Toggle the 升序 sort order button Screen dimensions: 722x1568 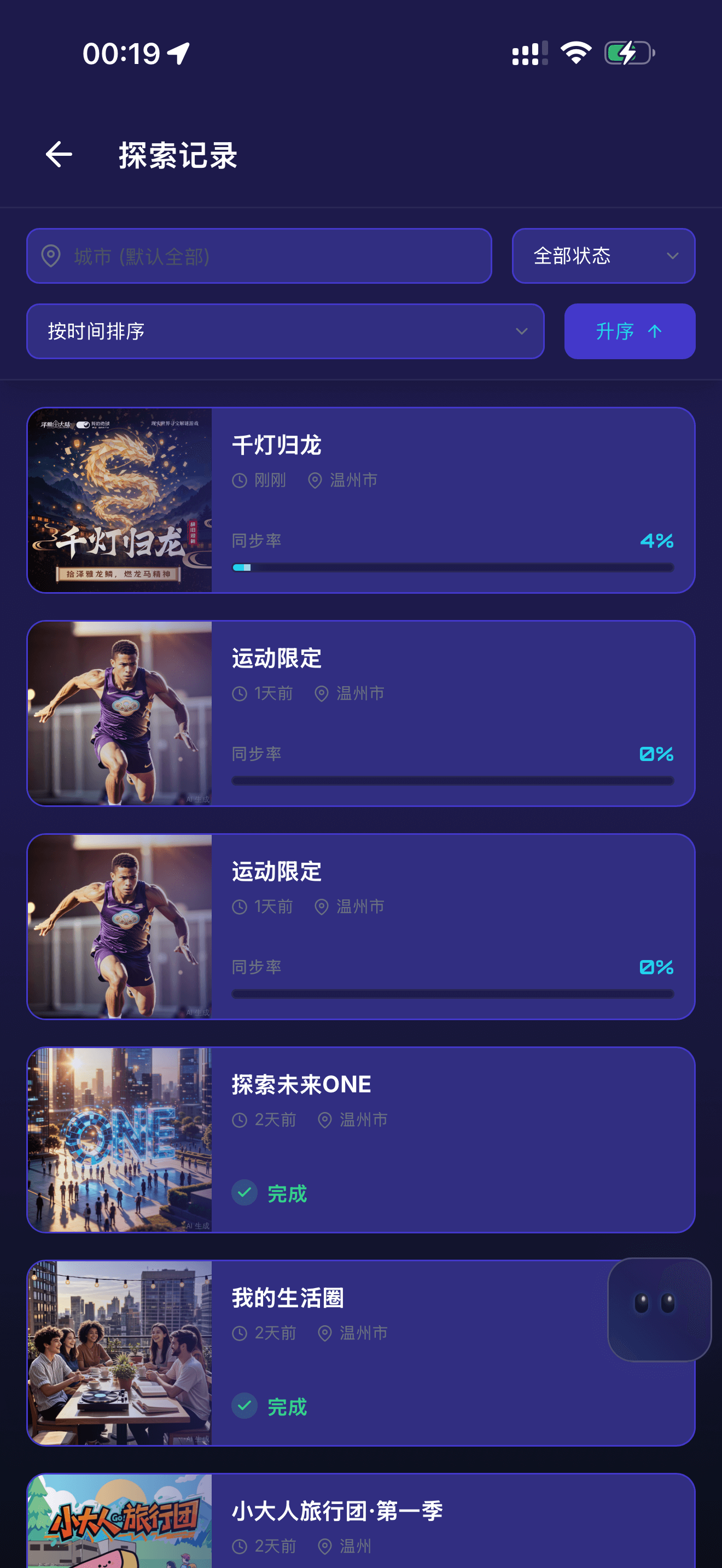(x=630, y=331)
